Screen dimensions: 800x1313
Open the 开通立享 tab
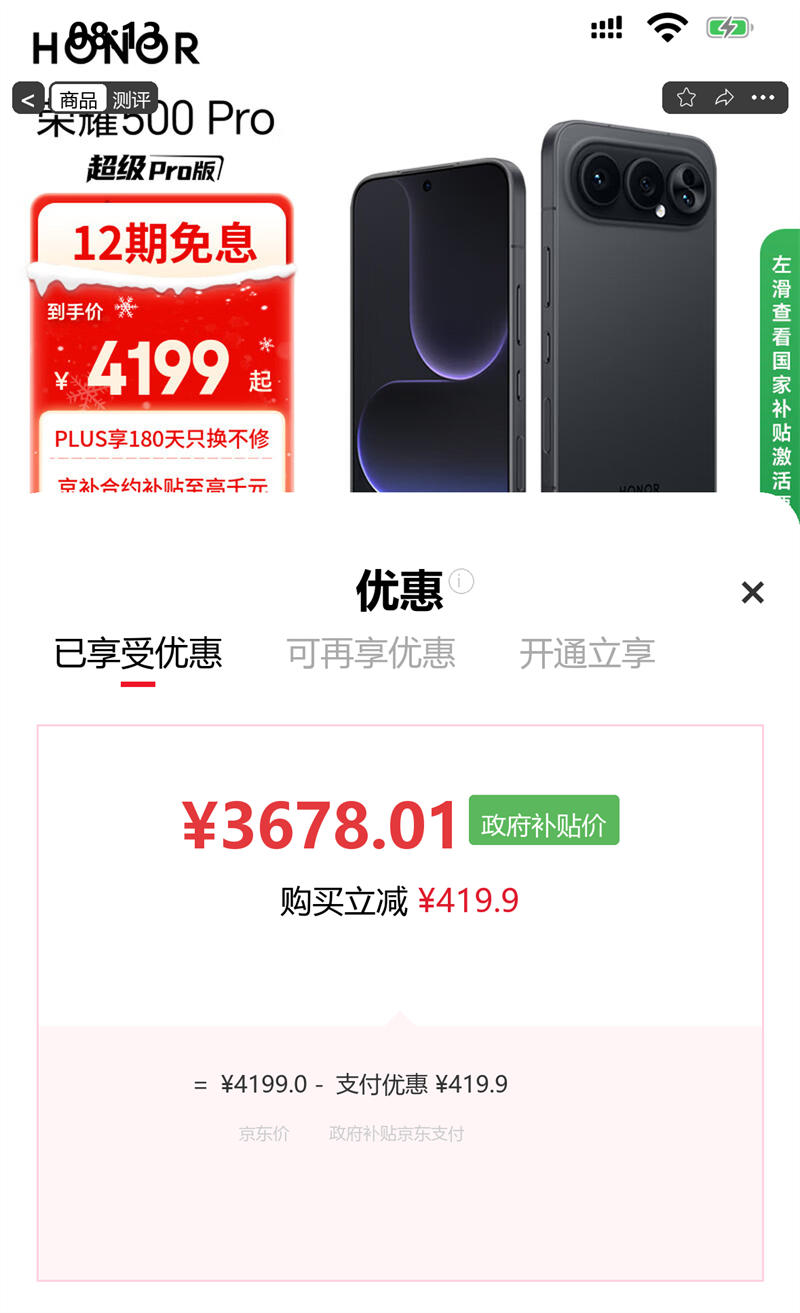pos(585,655)
